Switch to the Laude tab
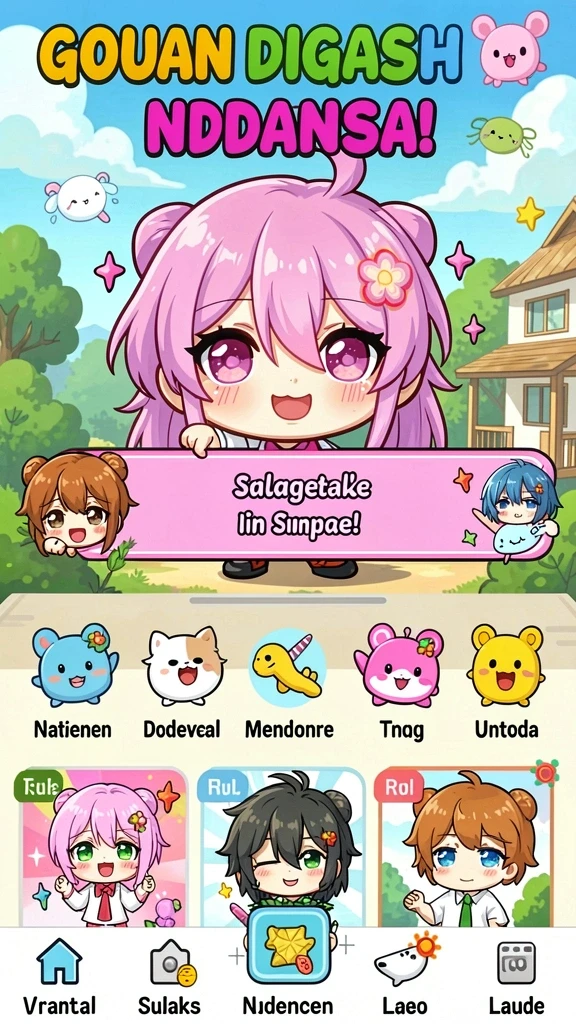Screen dimensions: 576x1024 pyautogui.click(x=516, y=976)
